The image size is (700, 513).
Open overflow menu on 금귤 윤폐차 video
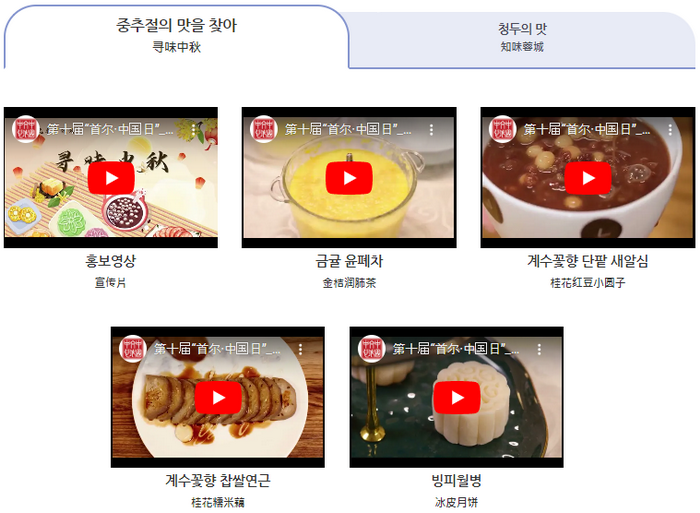[x=431, y=130]
